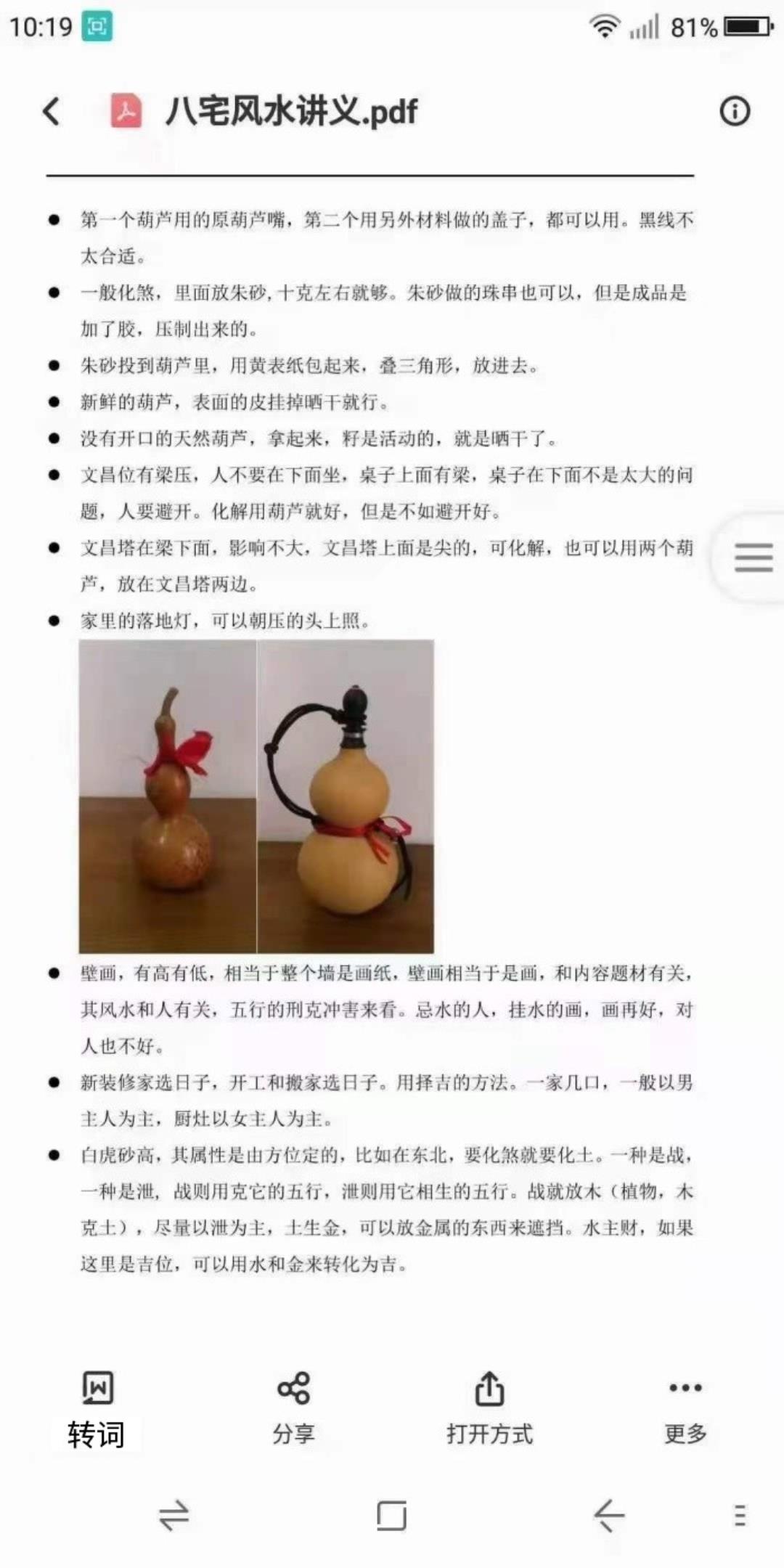Tap the 打开方式 label text
Viewport: 784px width, 1568px height.
pos(489,1433)
